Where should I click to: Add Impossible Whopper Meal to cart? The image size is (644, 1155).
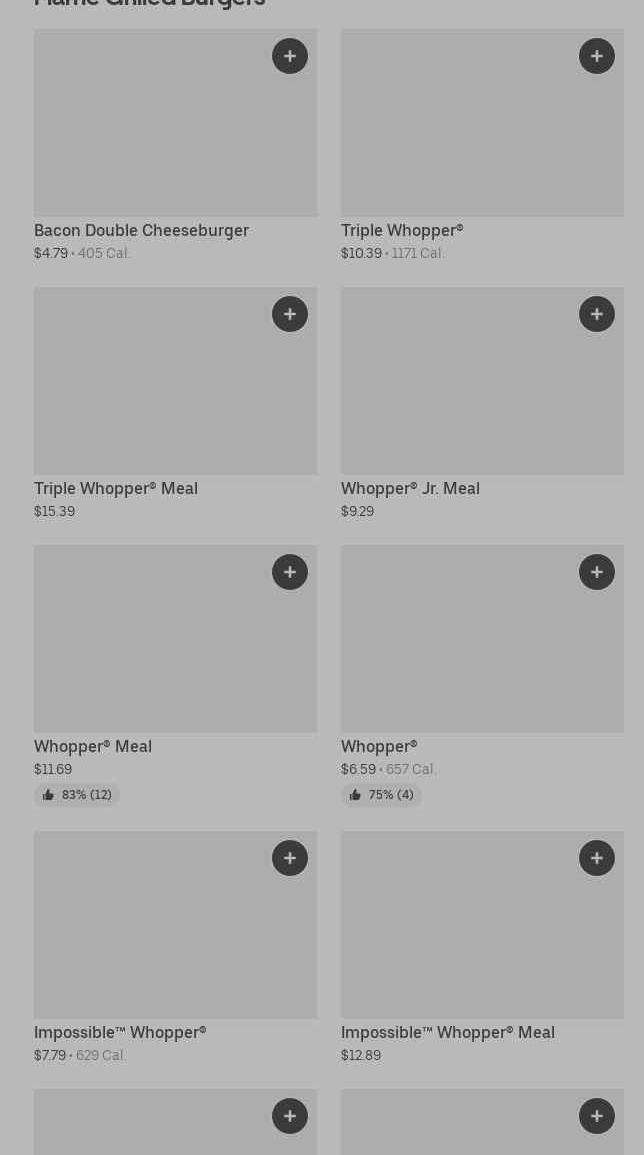597,858
